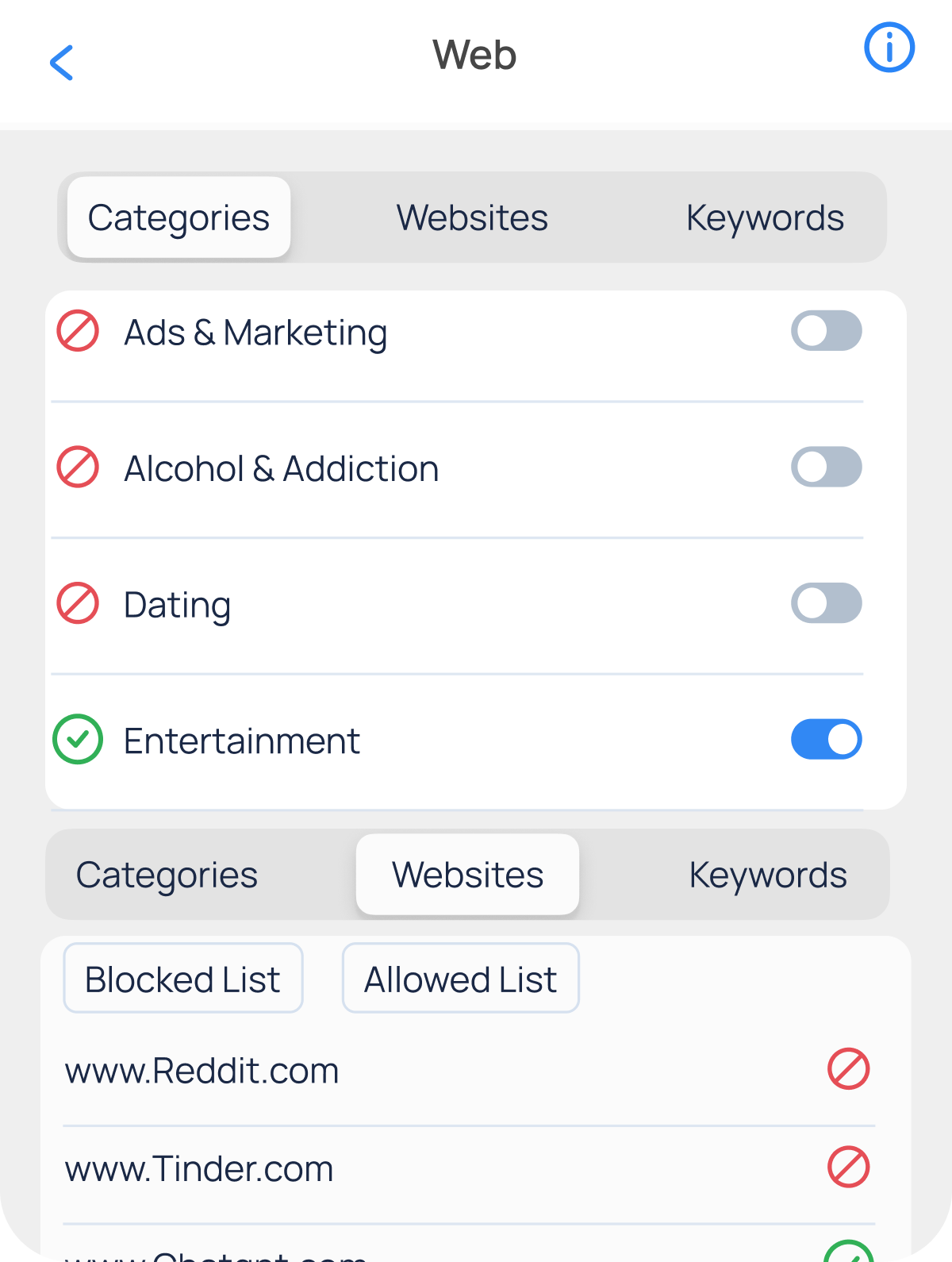This screenshot has width=952, height=1262.
Task: Toggle Alcohol & Addiction switch
Action: [x=826, y=467]
